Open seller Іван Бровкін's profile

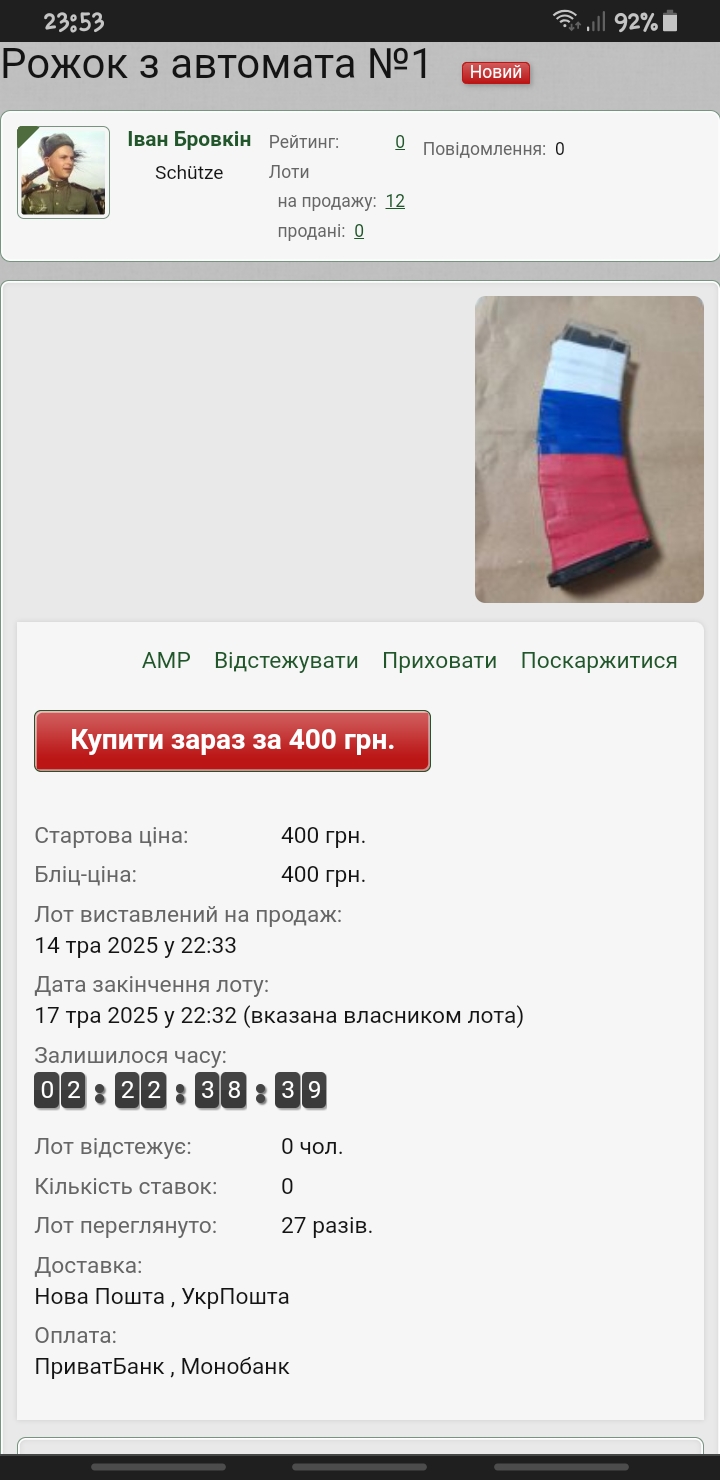(x=189, y=139)
